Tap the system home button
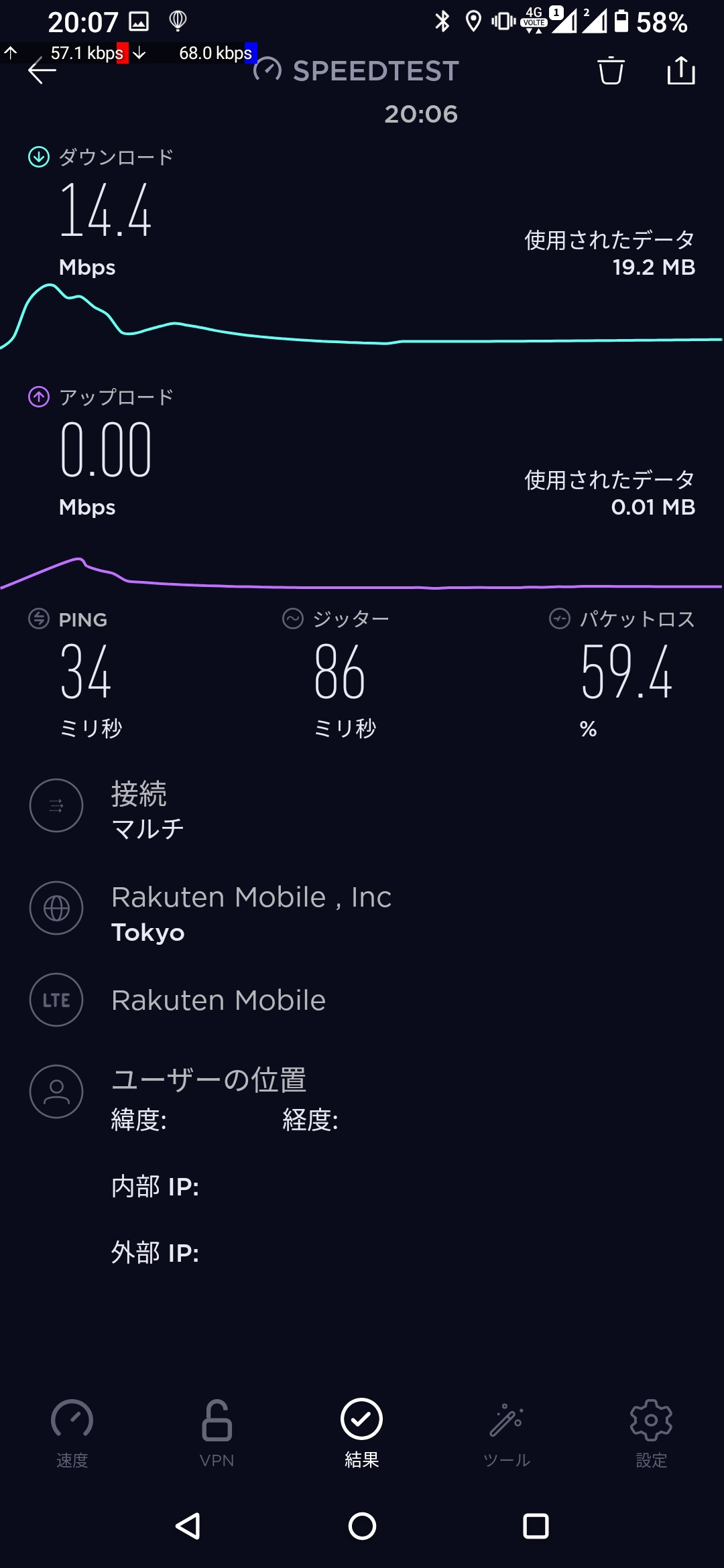Screen dimensions: 724x1568 pos(362,1526)
